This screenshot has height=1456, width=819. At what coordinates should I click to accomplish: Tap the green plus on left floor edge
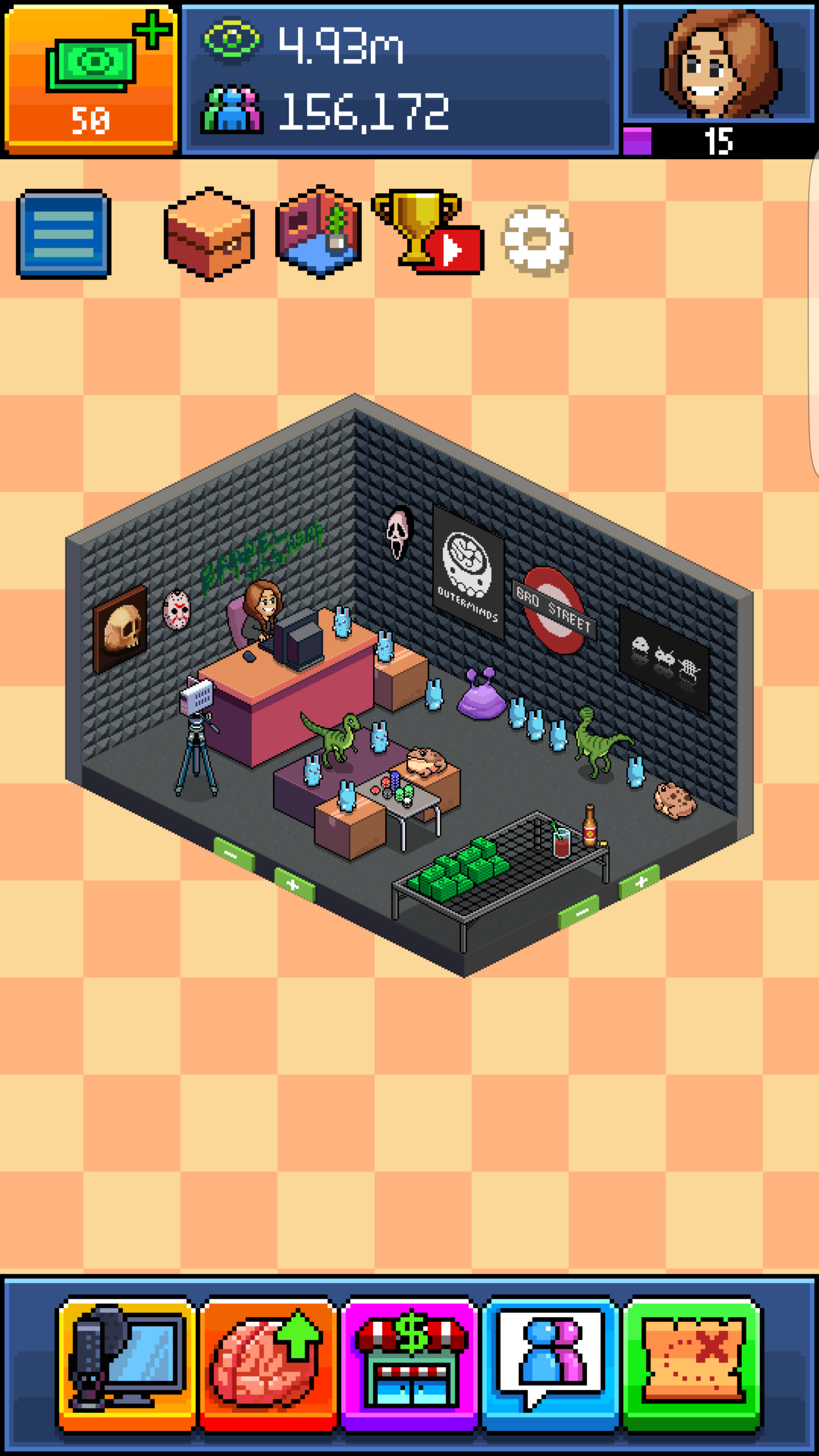click(293, 884)
